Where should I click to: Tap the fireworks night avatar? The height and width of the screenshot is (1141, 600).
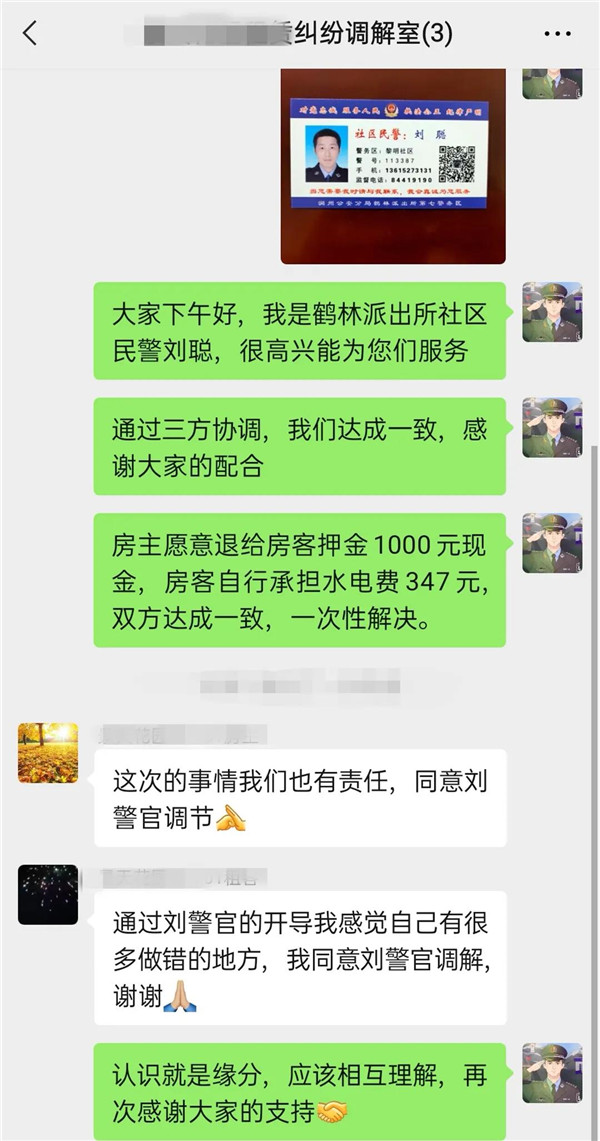[48, 895]
